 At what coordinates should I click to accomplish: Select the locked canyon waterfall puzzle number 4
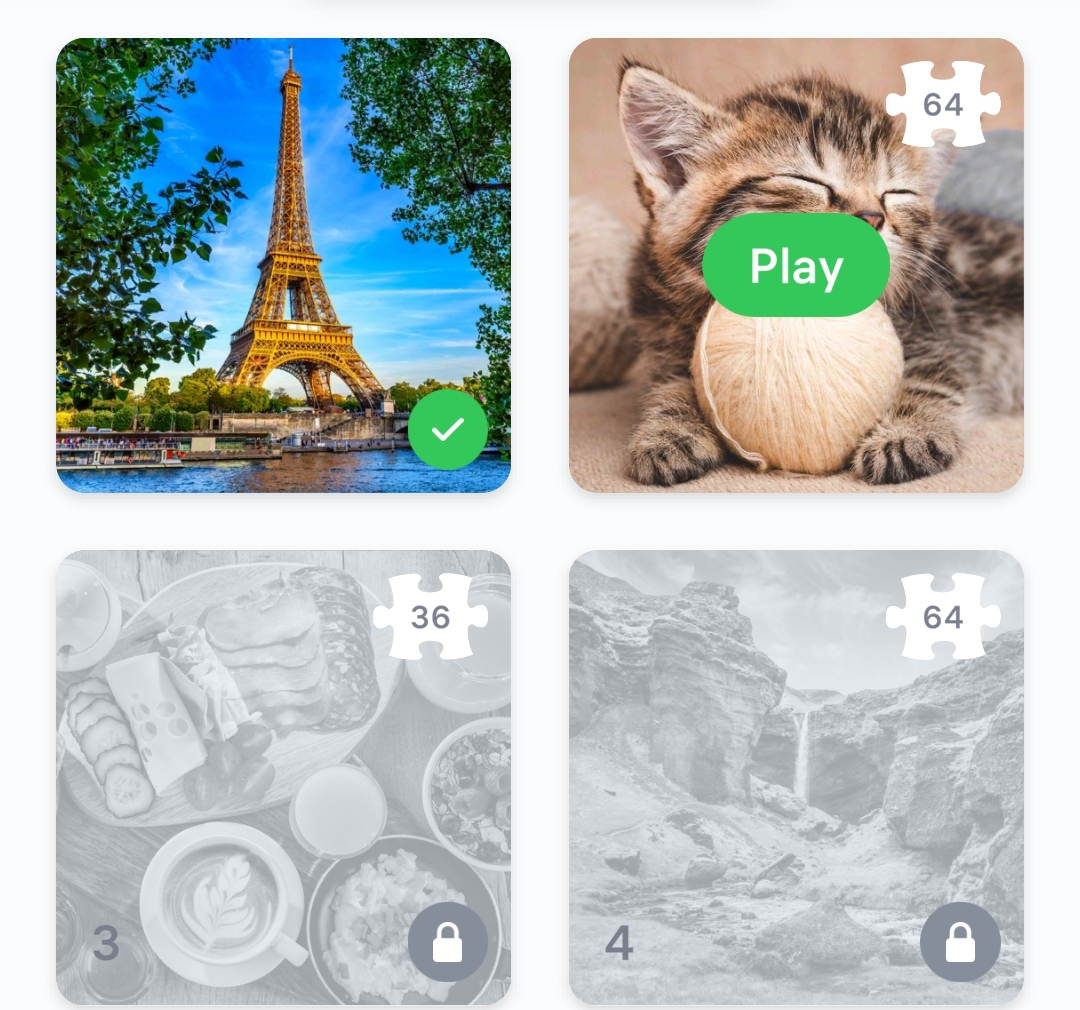tap(796, 777)
